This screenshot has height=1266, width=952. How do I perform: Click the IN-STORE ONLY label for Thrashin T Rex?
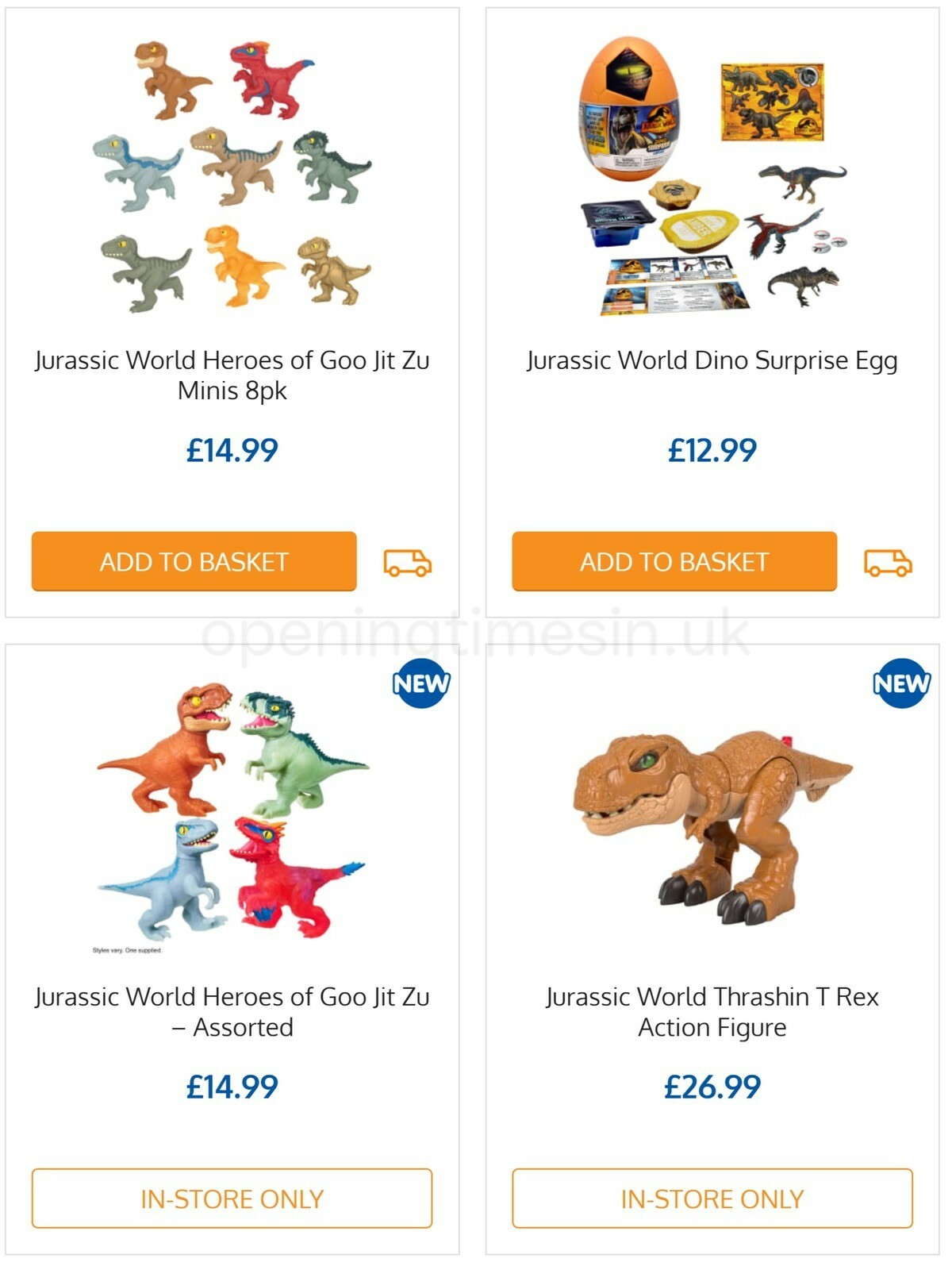pyautogui.click(x=712, y=1199)
